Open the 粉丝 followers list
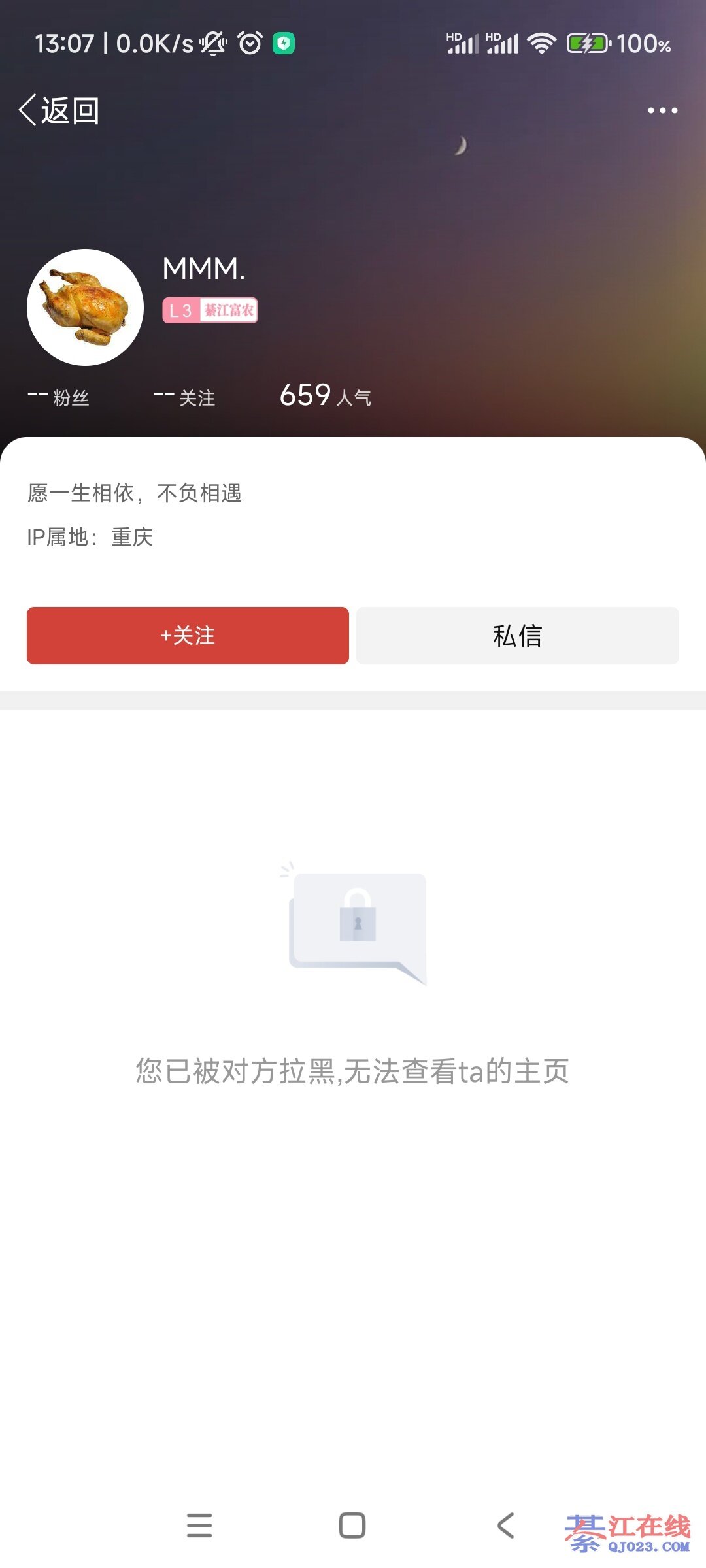Viewport: 706px width, 1568px height. (59, 397)
